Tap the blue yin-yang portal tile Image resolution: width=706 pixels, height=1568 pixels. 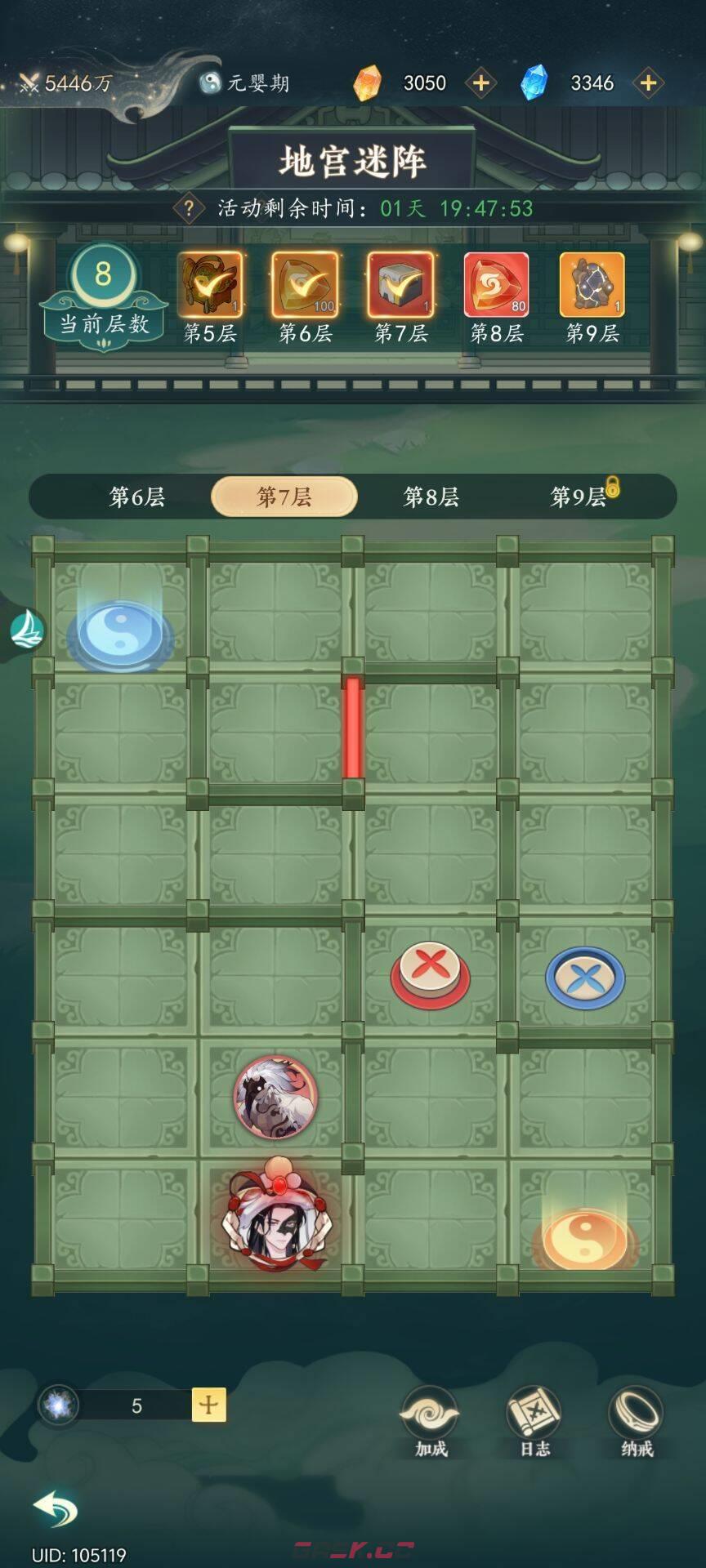tap(121, 635)
